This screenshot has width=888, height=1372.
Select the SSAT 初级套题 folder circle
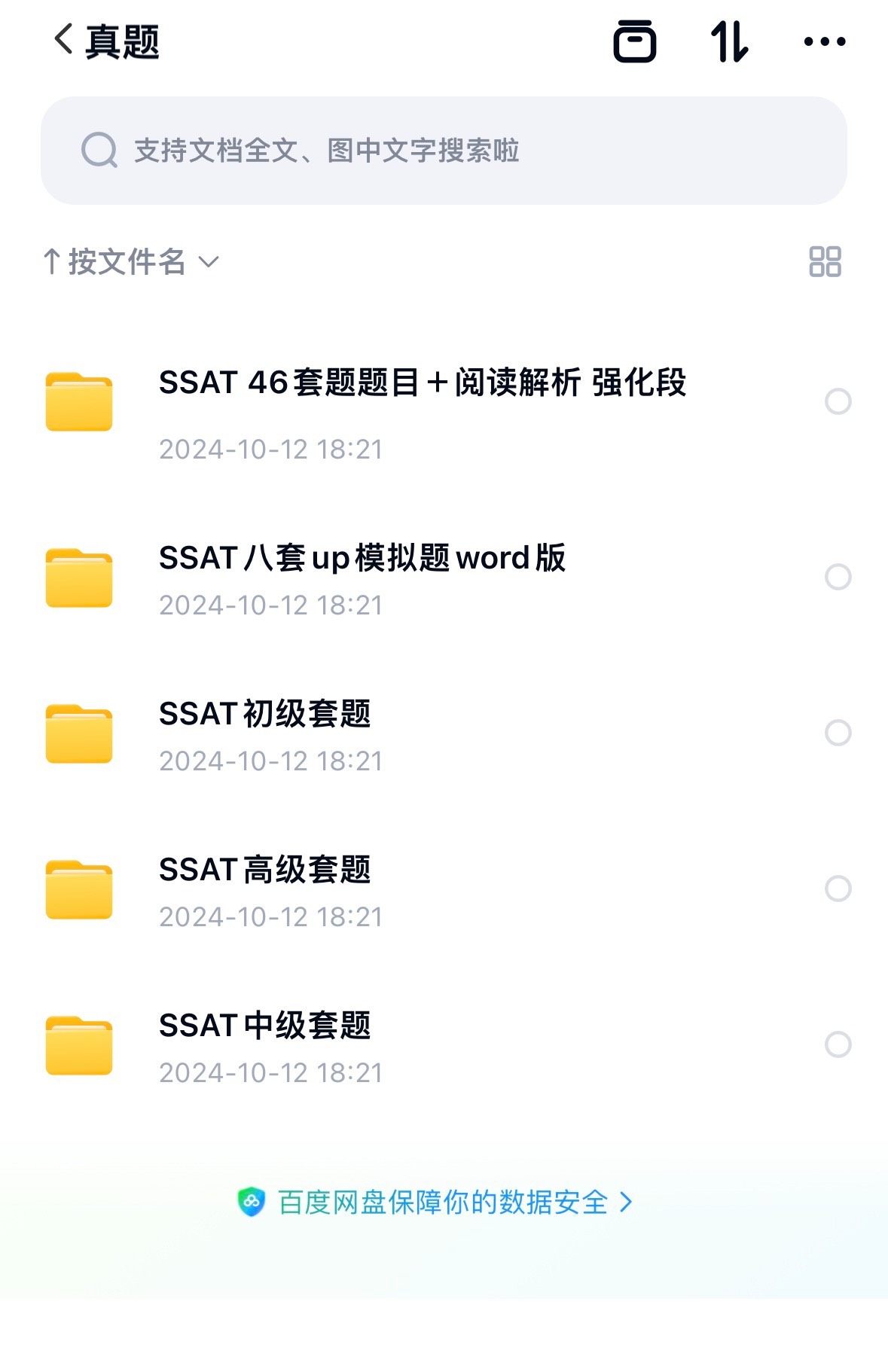click(838, 733)
